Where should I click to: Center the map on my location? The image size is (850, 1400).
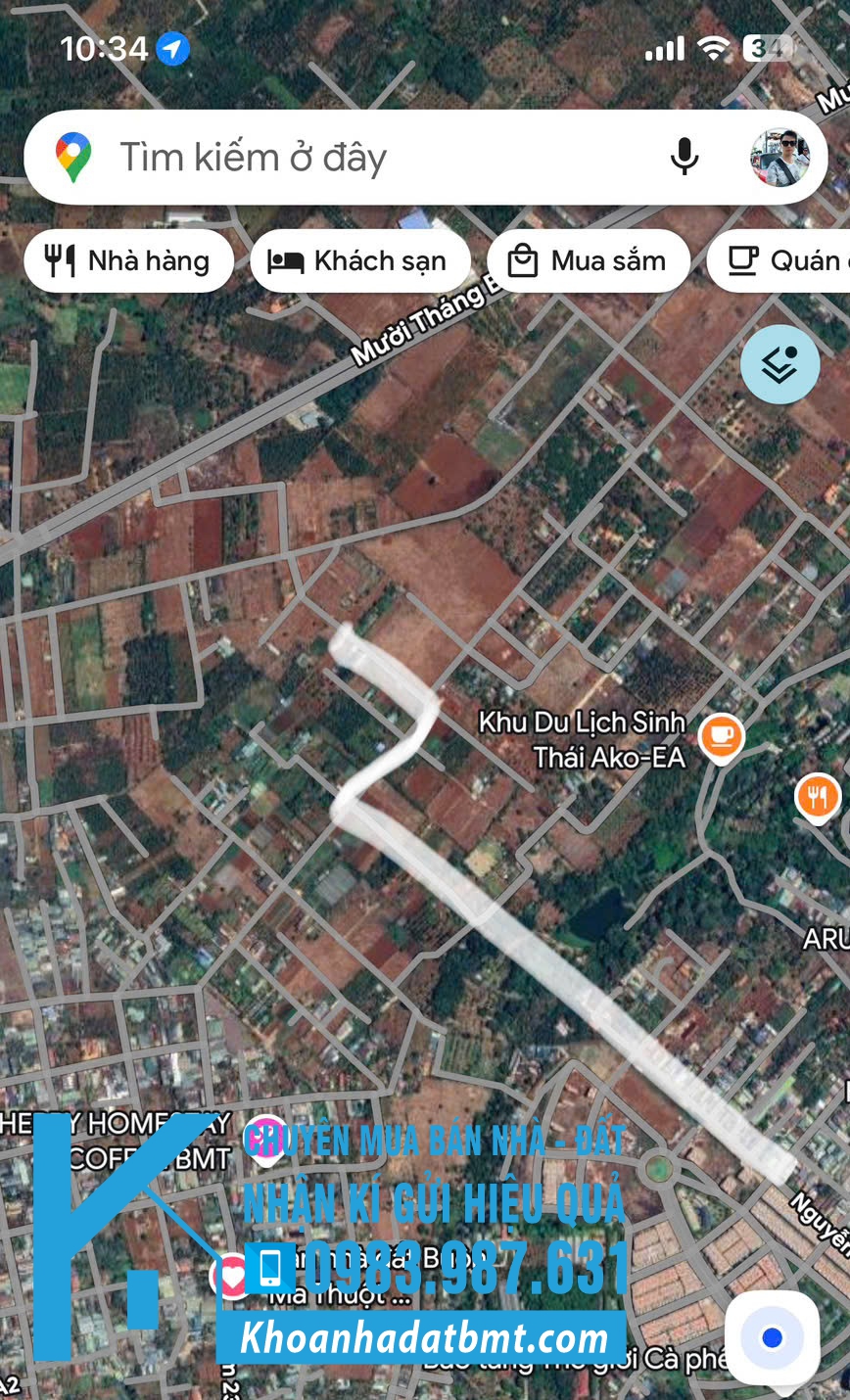(772, 1337)
